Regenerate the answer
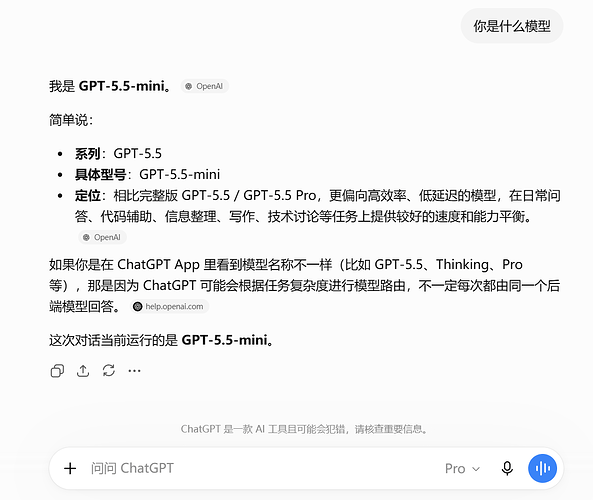This screenshot has width=593, height=500. point(109,371)
